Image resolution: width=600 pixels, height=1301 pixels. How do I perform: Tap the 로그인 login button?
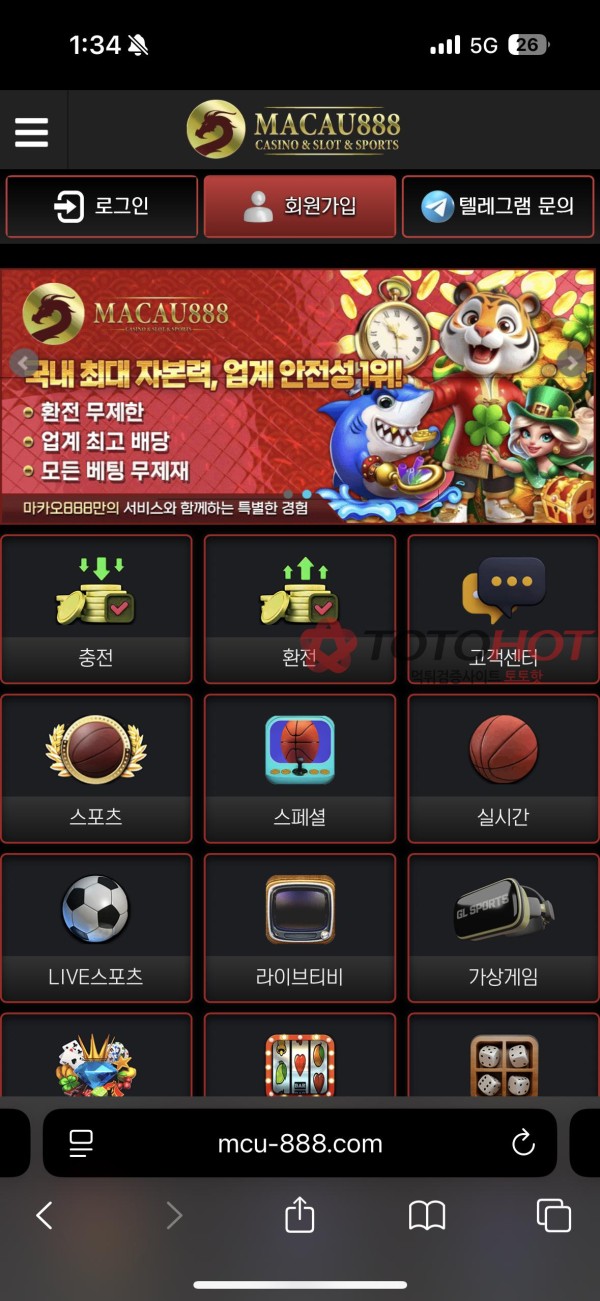pyautogui.click(x=101, y=207)
